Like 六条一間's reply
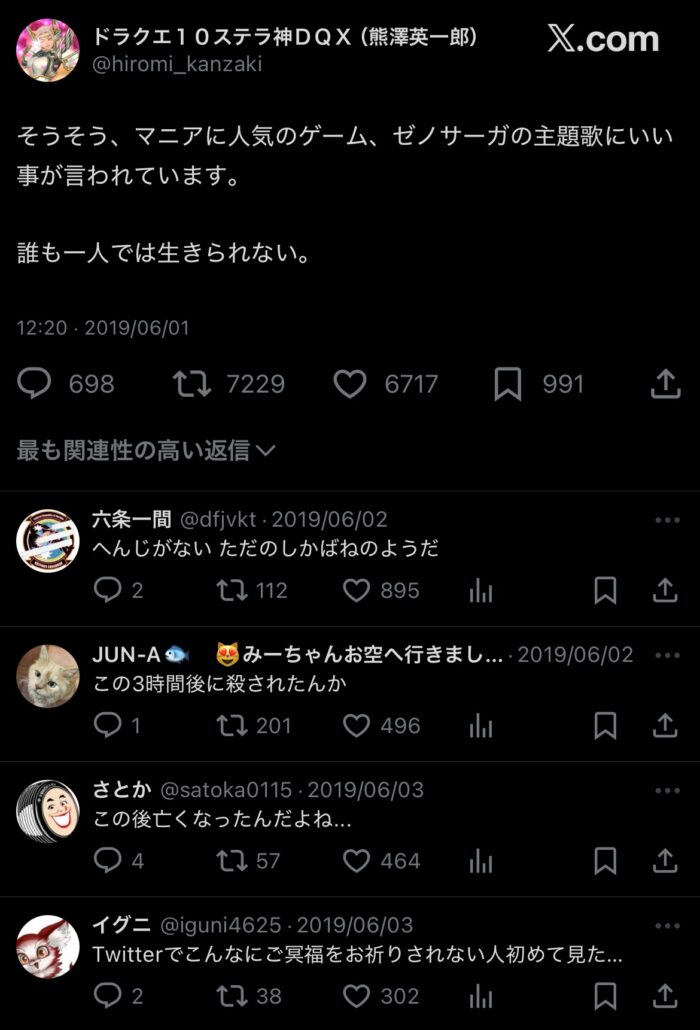The image size is (700, 1030). coord(357,591)
